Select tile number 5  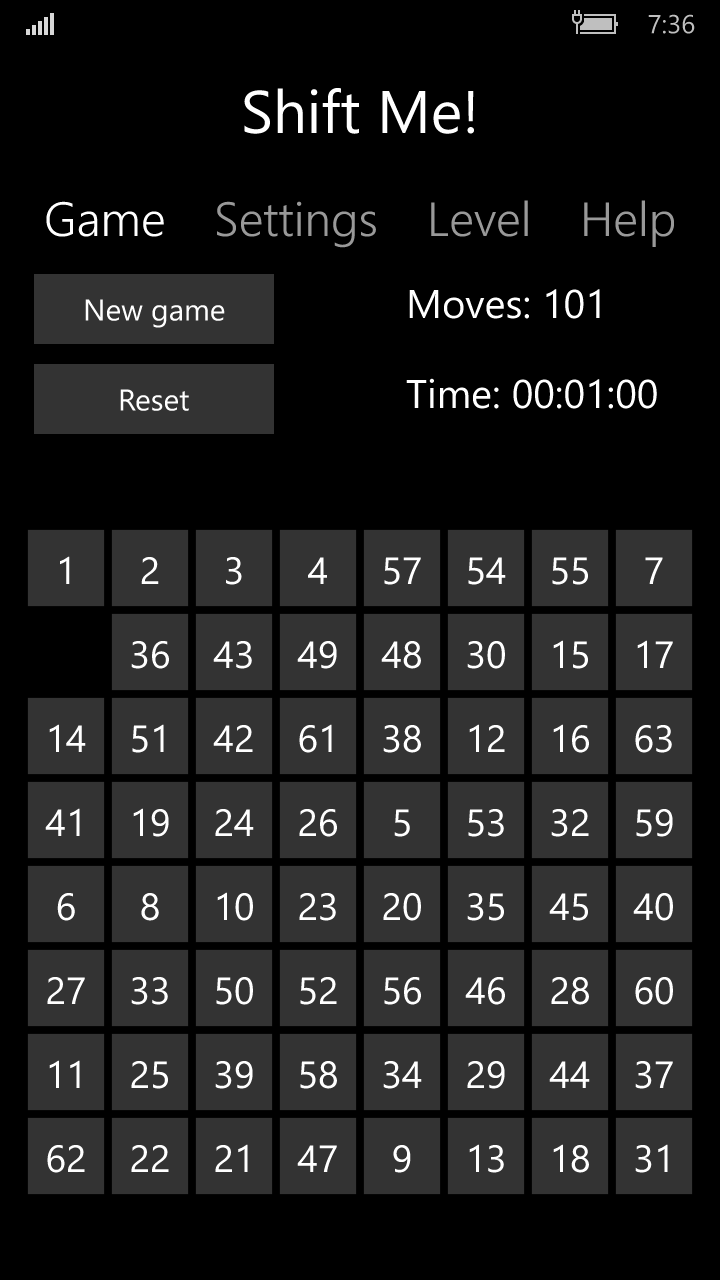402,821
